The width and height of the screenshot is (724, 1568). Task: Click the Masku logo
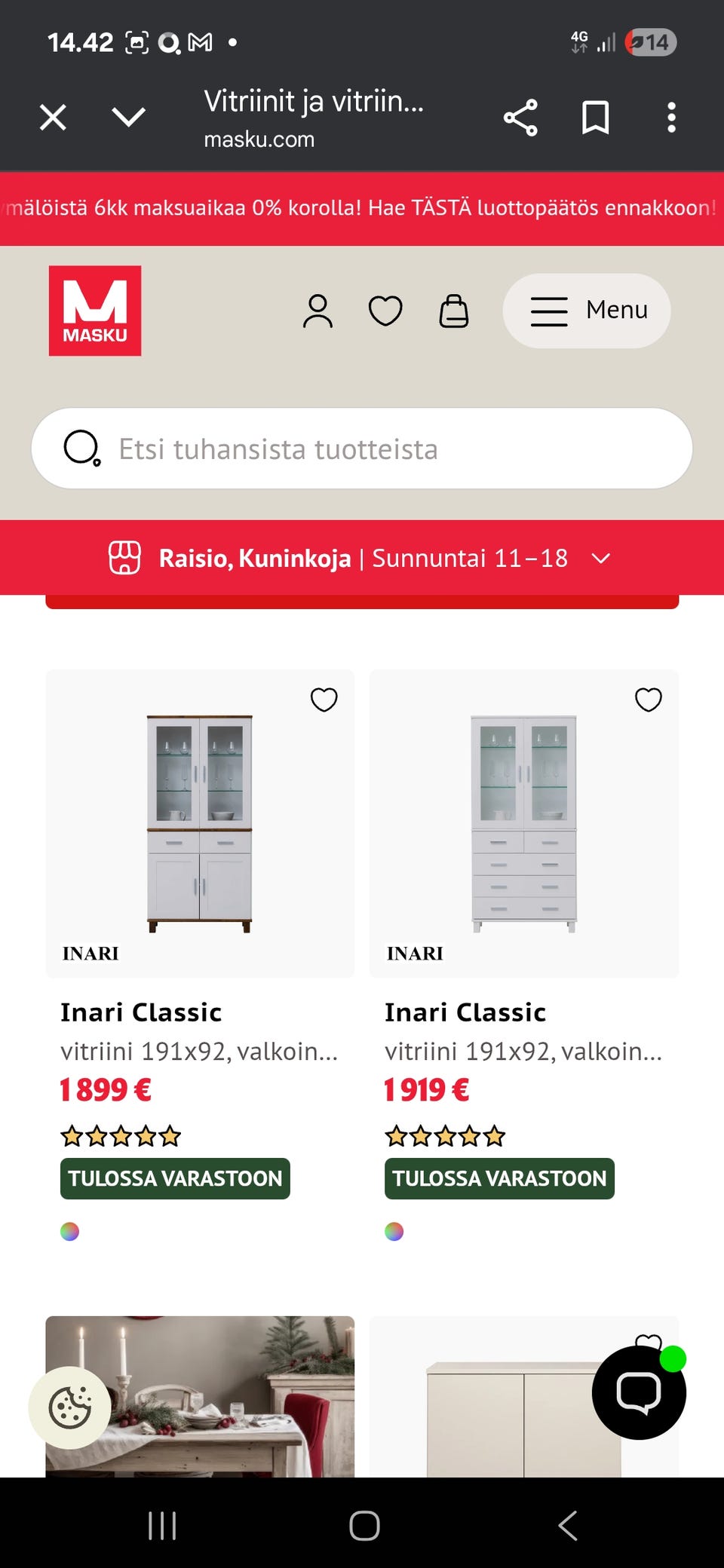(x=95, y=311)
